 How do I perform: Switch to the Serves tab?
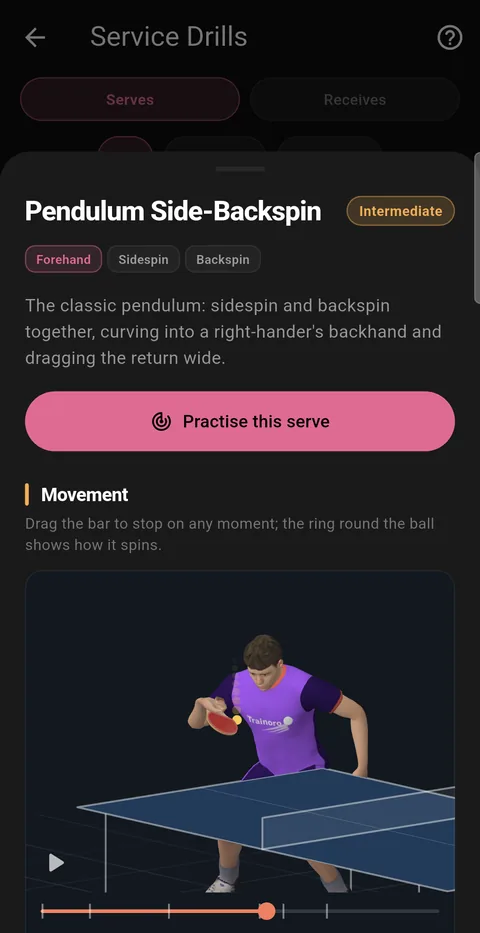(x=130, y=99)
